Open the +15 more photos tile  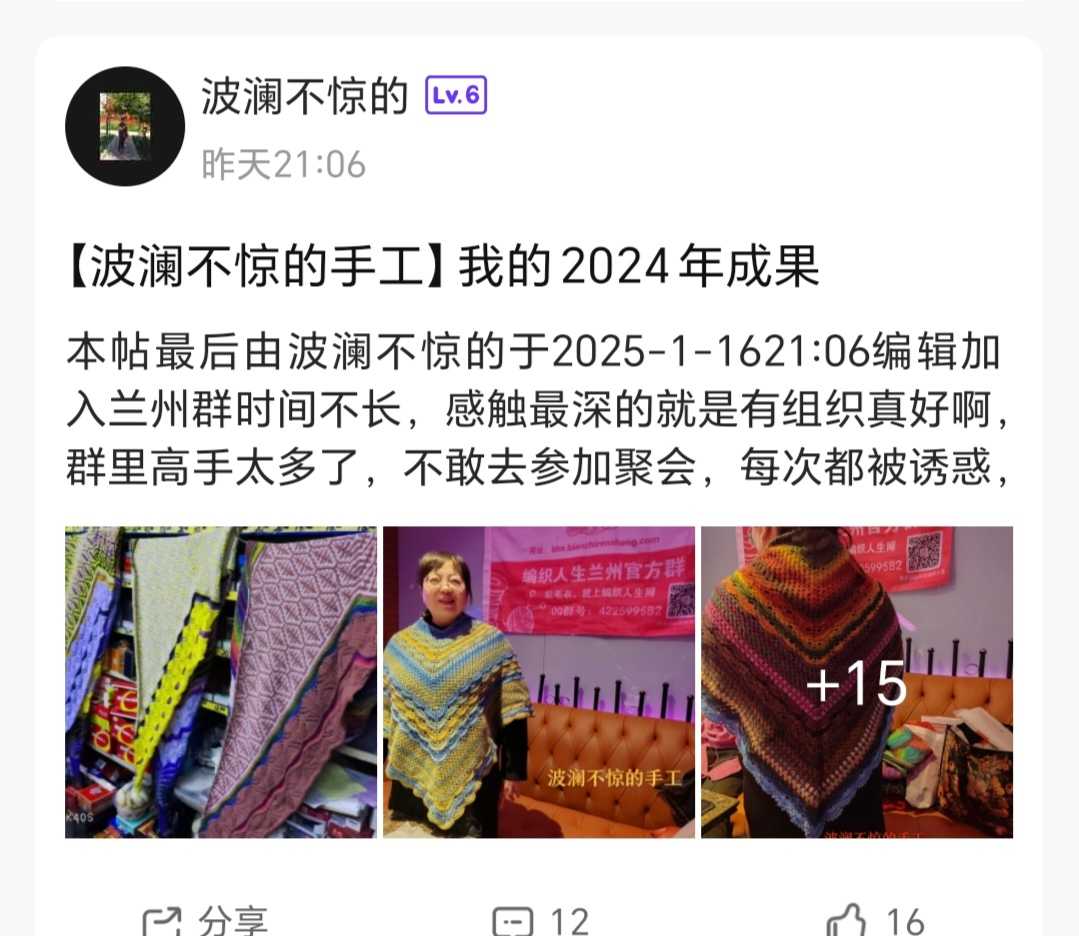857,682
